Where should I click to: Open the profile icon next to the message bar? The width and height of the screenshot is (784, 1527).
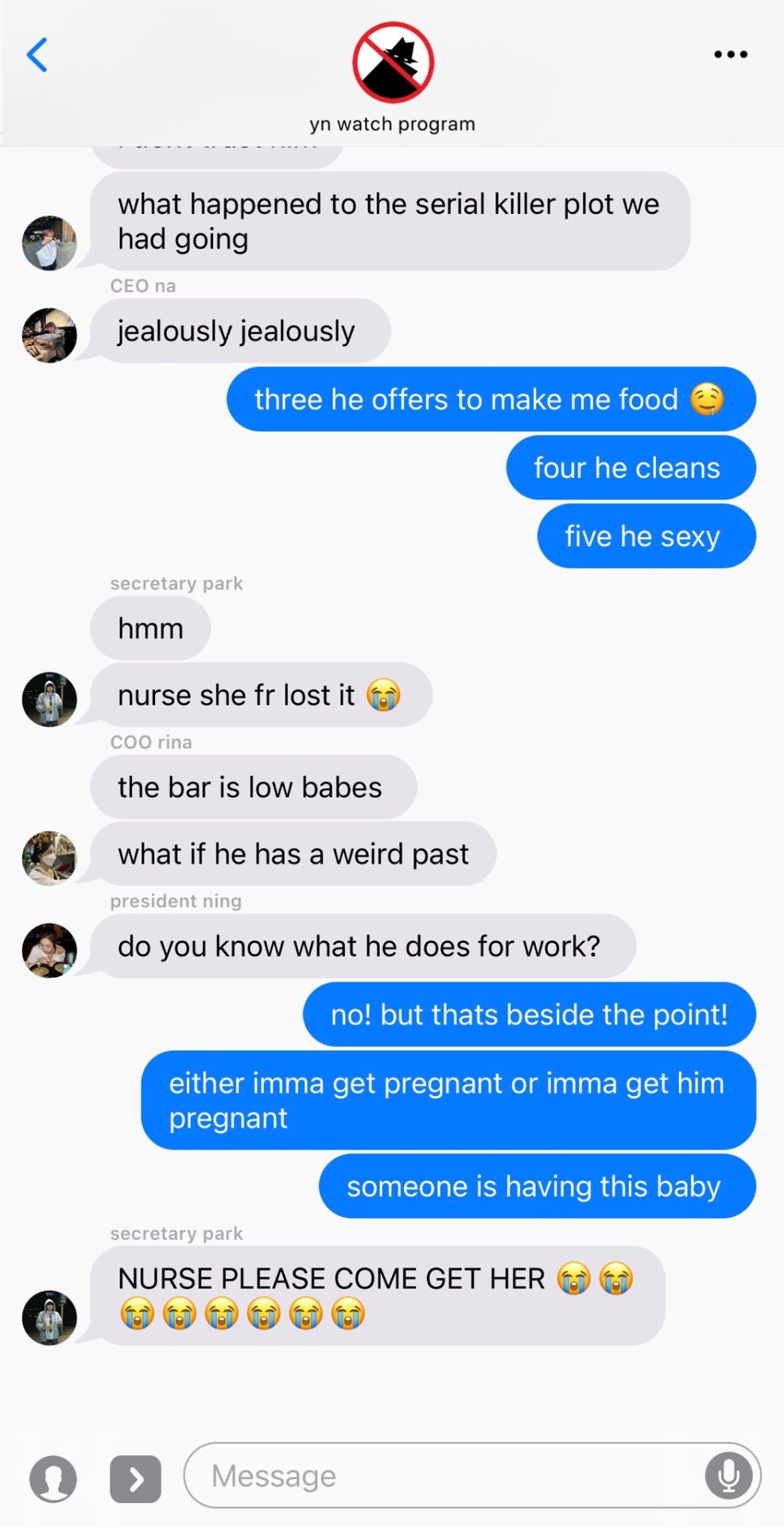click(x=53, y=1479)
